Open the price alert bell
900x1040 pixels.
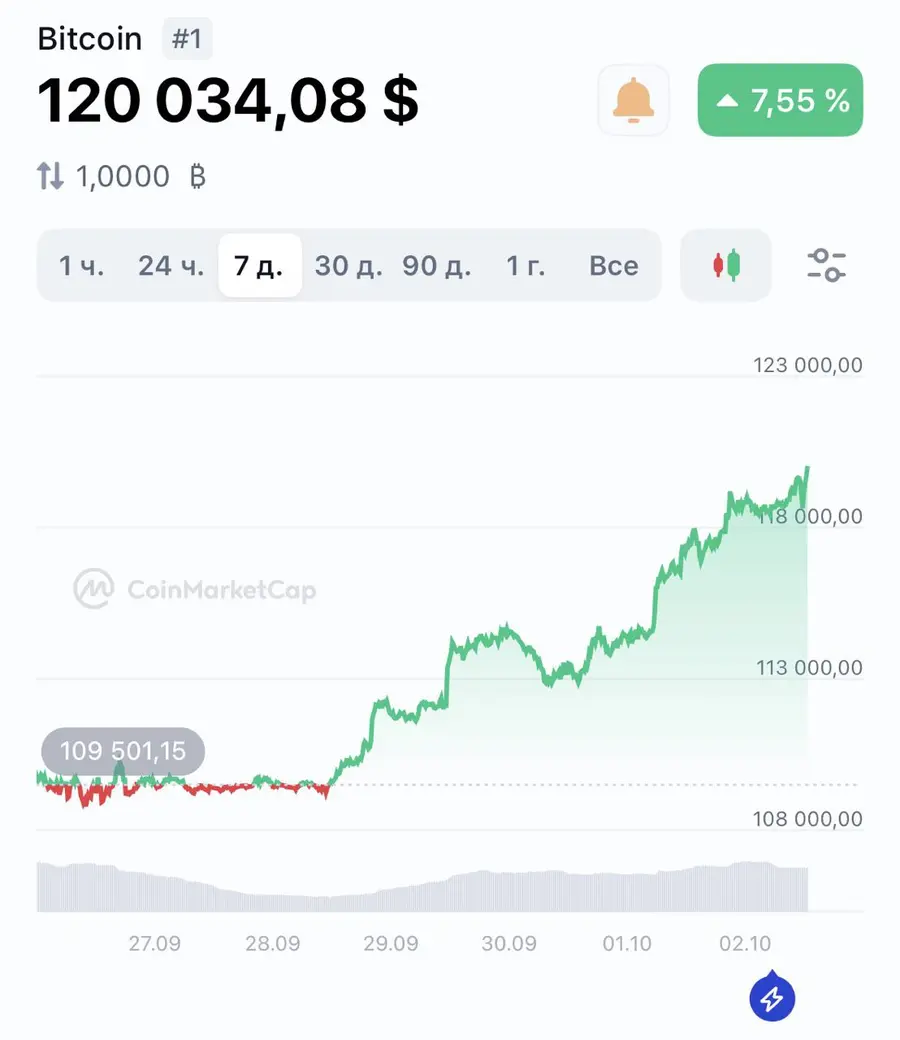[x=632, y=100]
